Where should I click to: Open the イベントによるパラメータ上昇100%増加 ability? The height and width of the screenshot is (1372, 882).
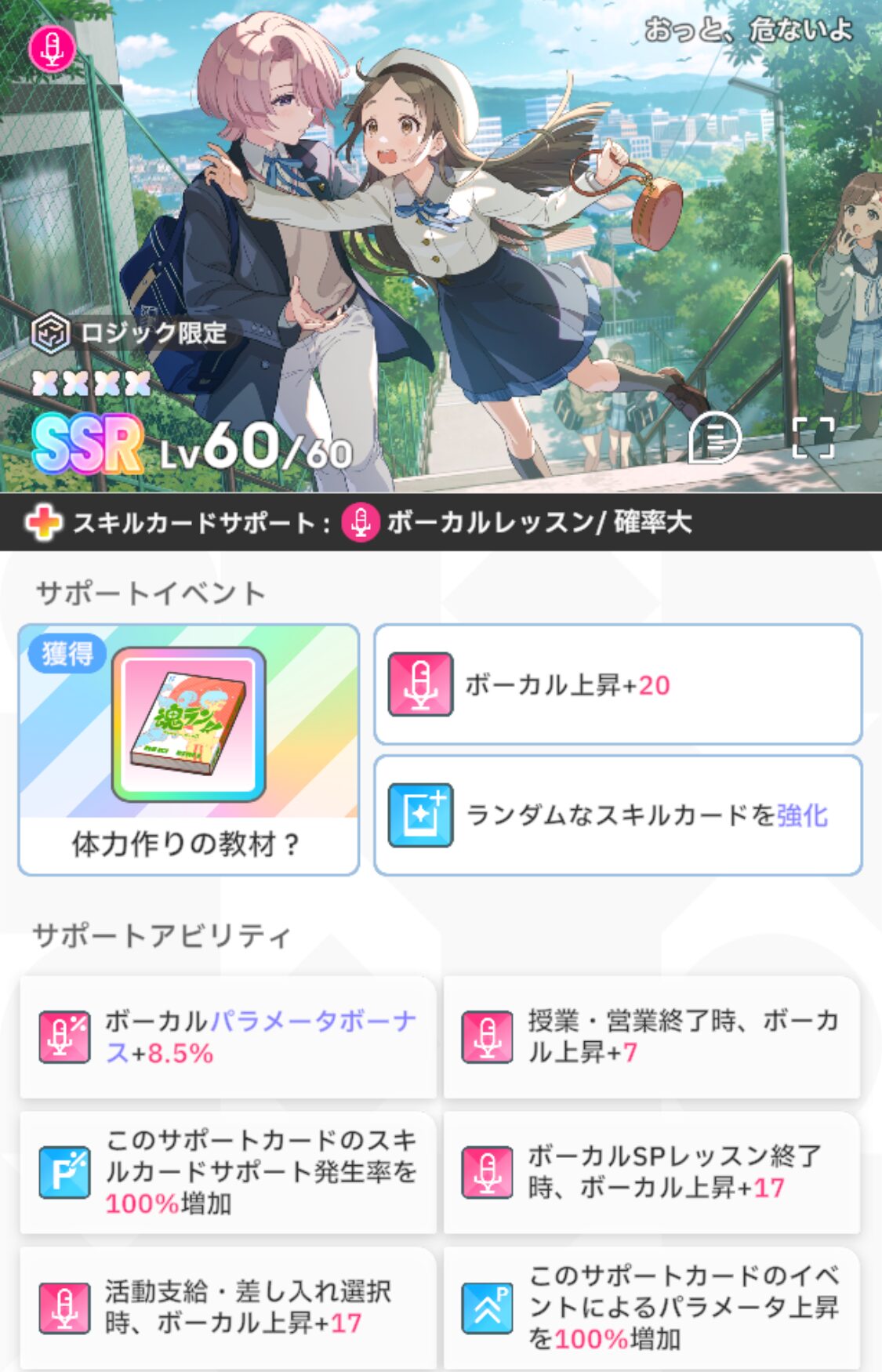(652, 1307)
